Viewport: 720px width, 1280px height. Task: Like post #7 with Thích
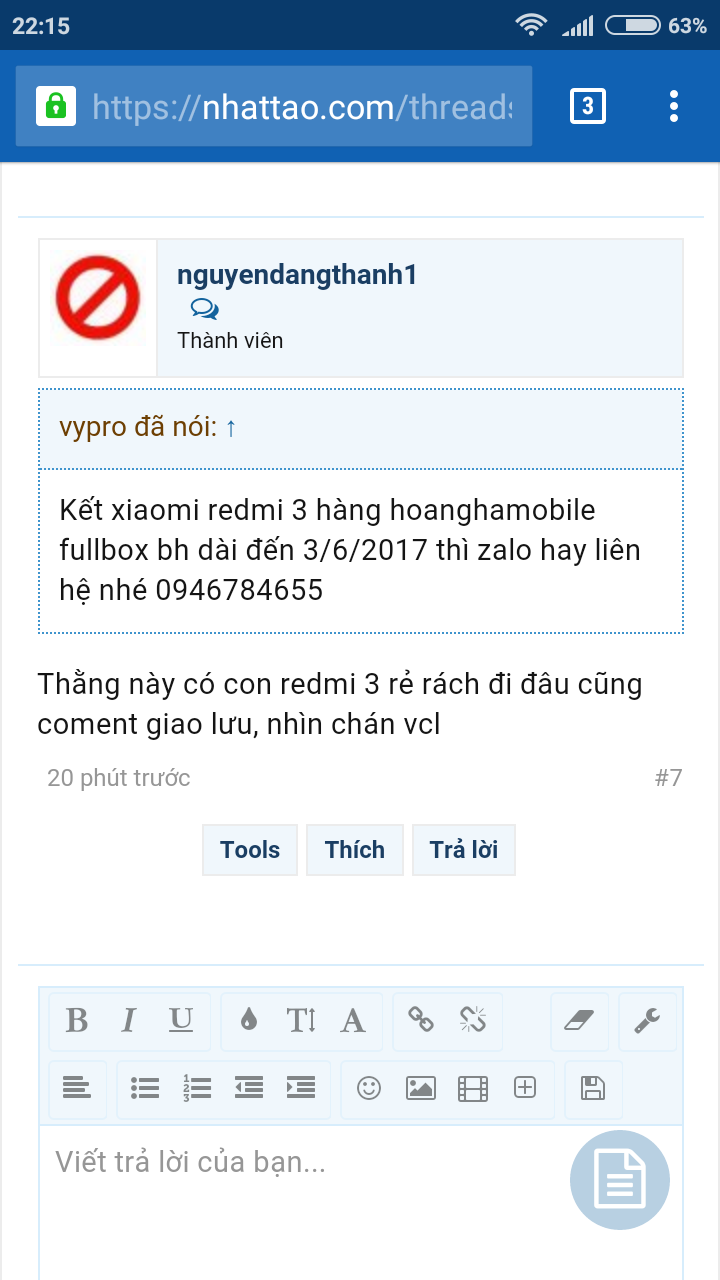point(355,850)
